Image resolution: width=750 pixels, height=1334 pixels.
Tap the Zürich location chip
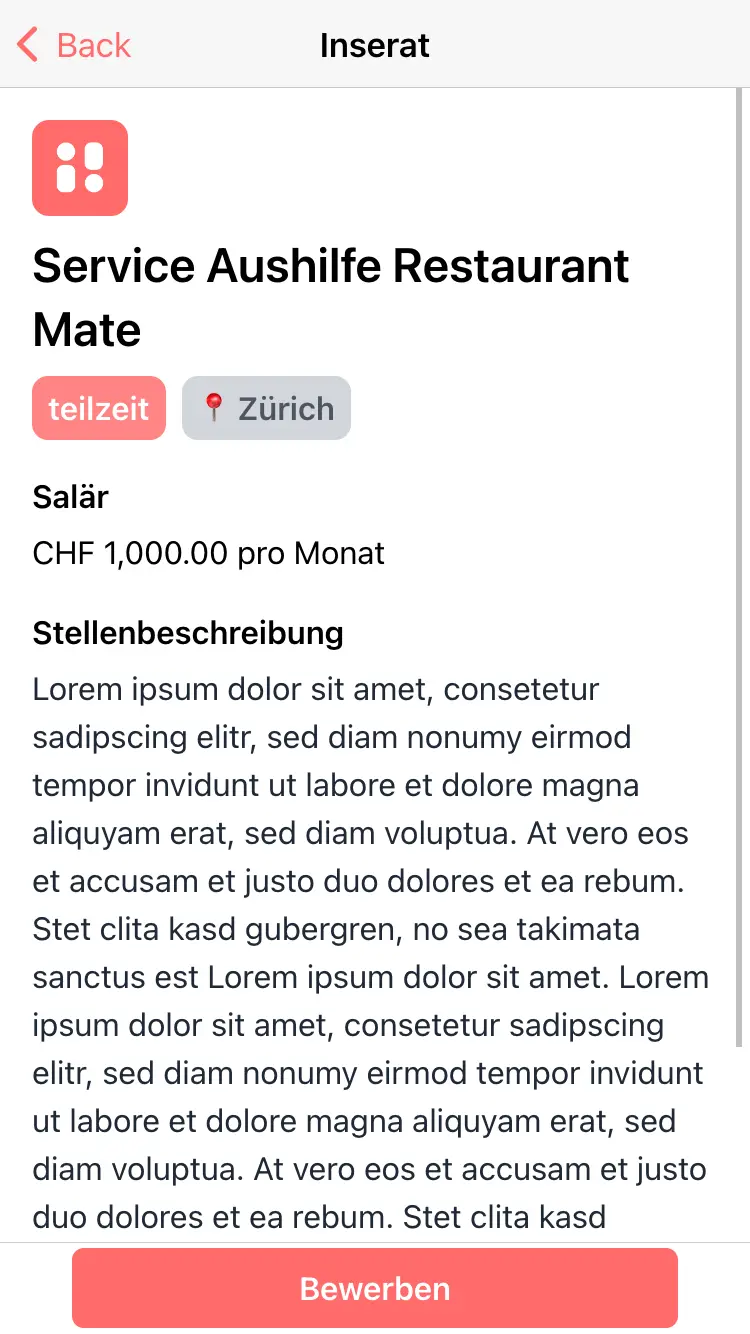pyautogui.click(x=266, y=408)
